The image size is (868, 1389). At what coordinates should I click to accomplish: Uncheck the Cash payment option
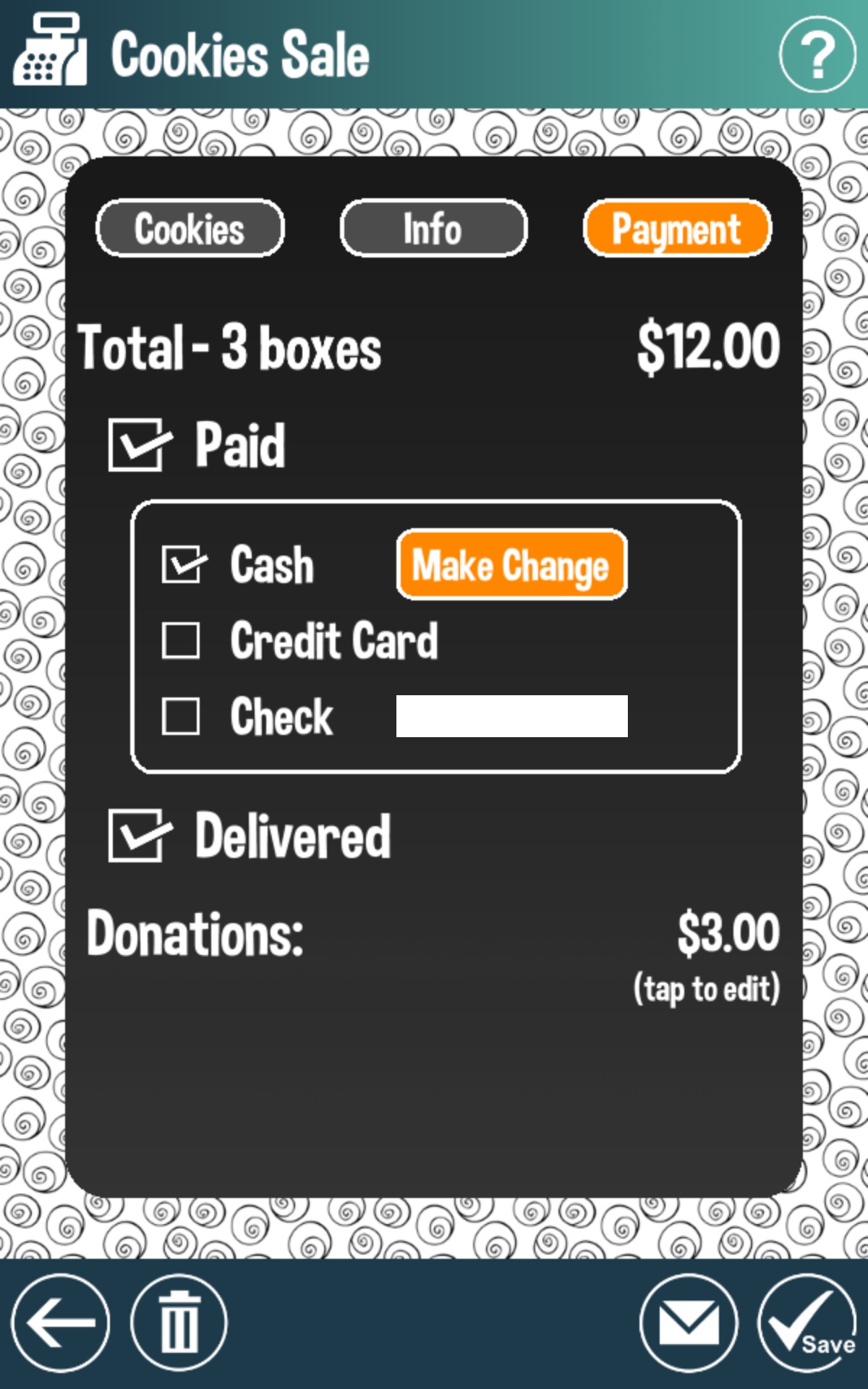pyautogui.click(x=182, y=564)
